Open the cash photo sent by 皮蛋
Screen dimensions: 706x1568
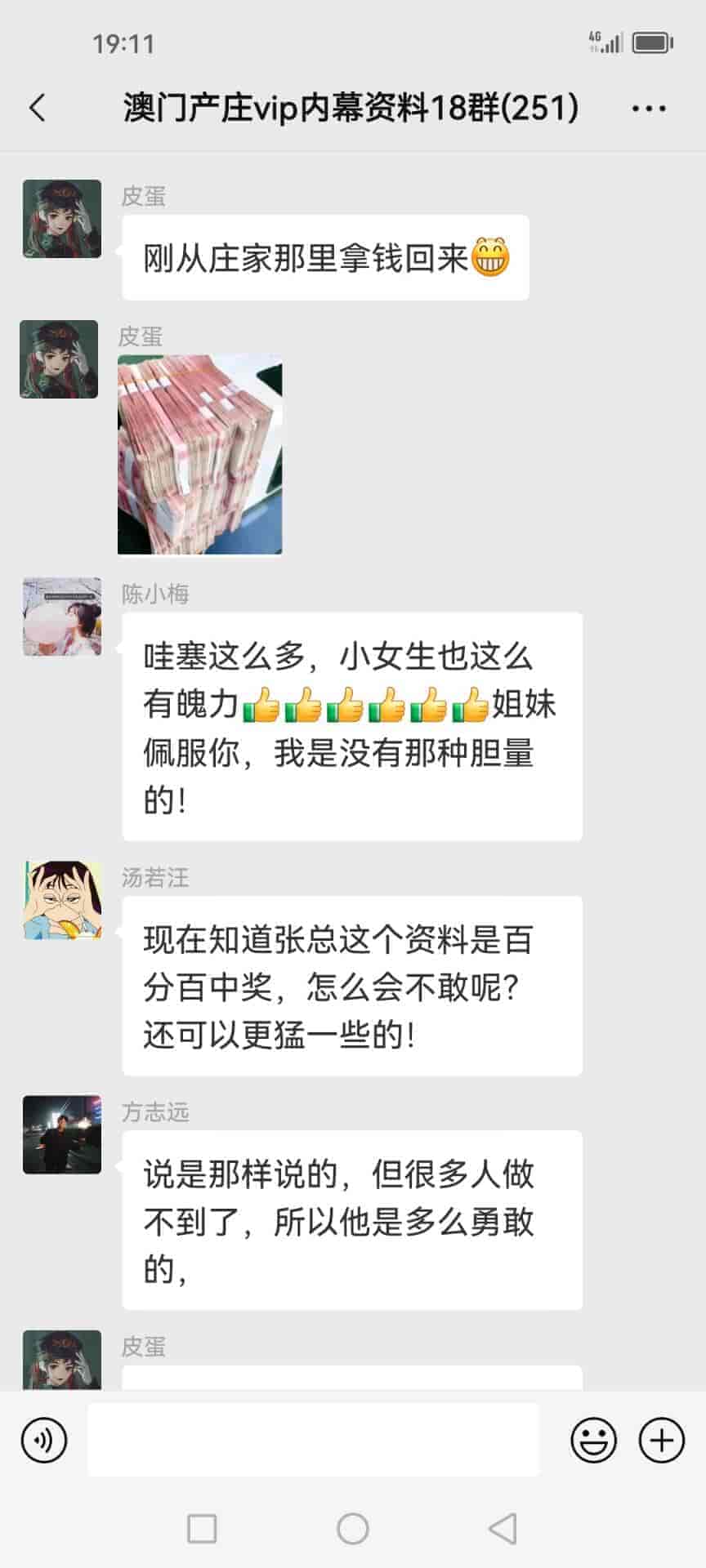(x=200, y=455)
